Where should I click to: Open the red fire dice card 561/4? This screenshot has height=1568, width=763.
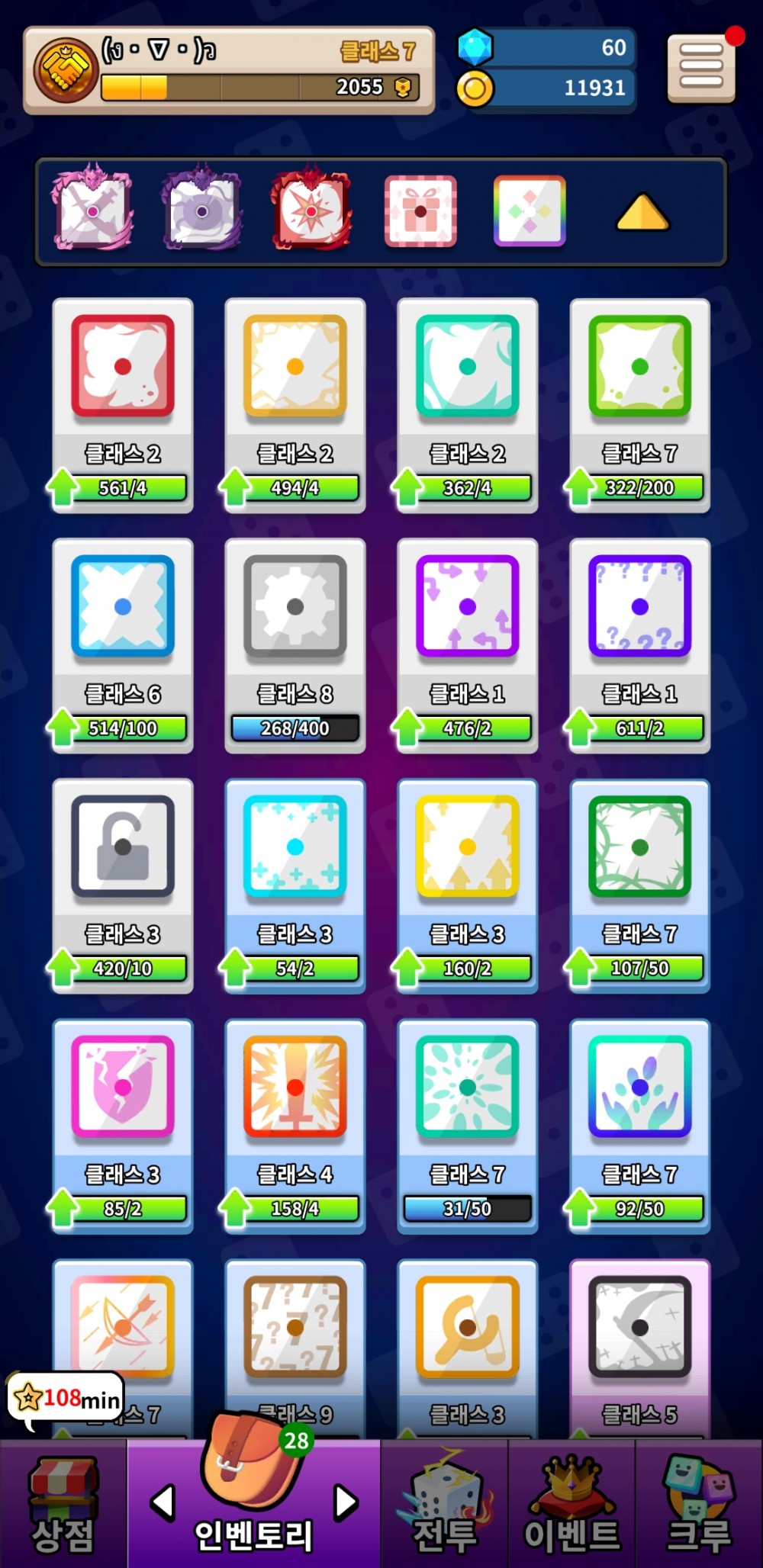pyautogui.click(x=123, y=404)
